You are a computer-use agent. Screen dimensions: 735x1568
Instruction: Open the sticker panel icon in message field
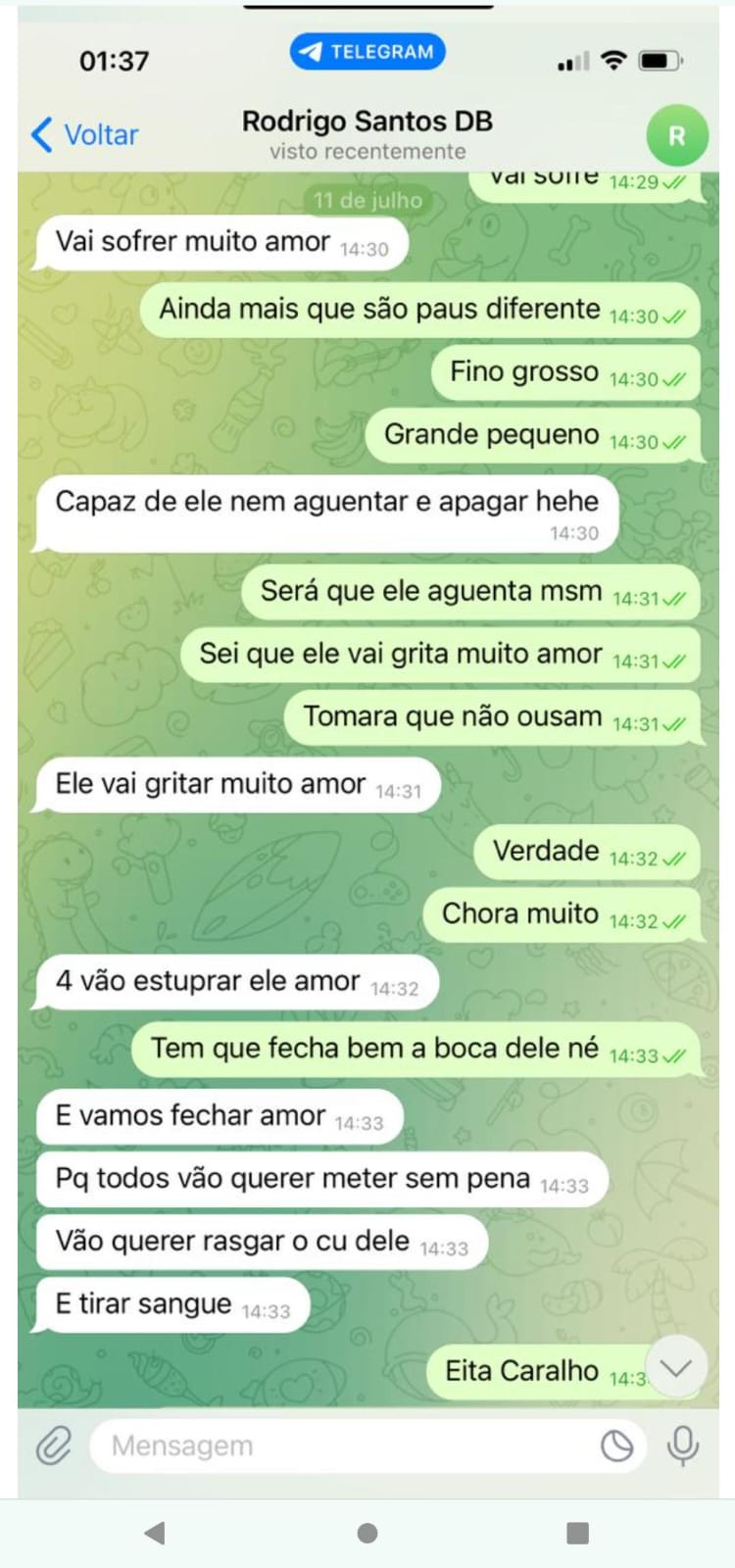click(616, 1445)
